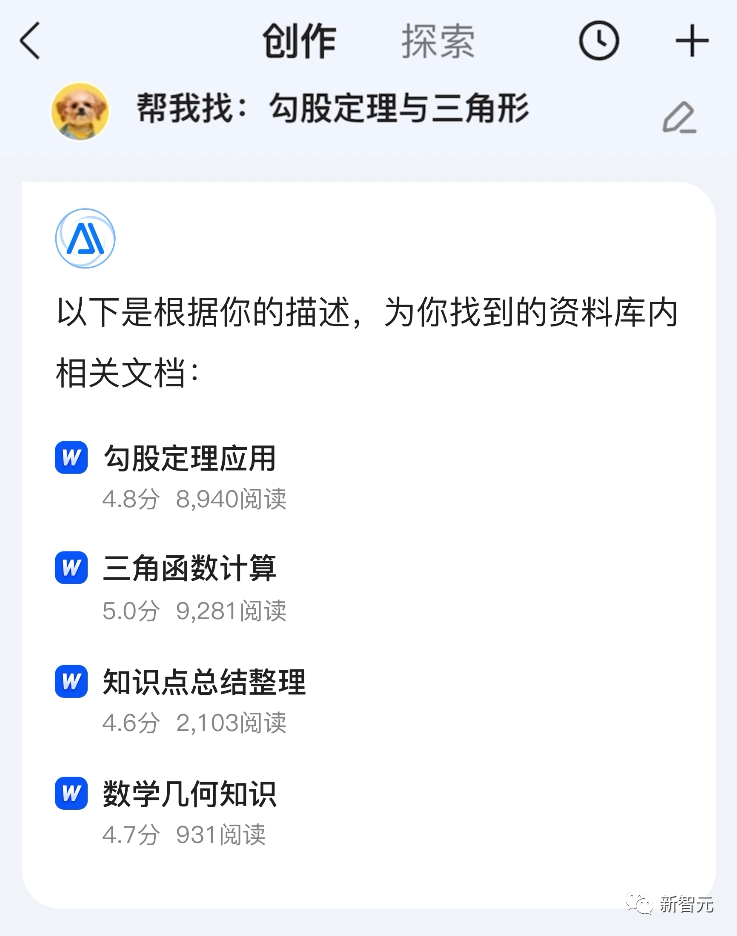Open the document 数学几何知识

(188, 793)
